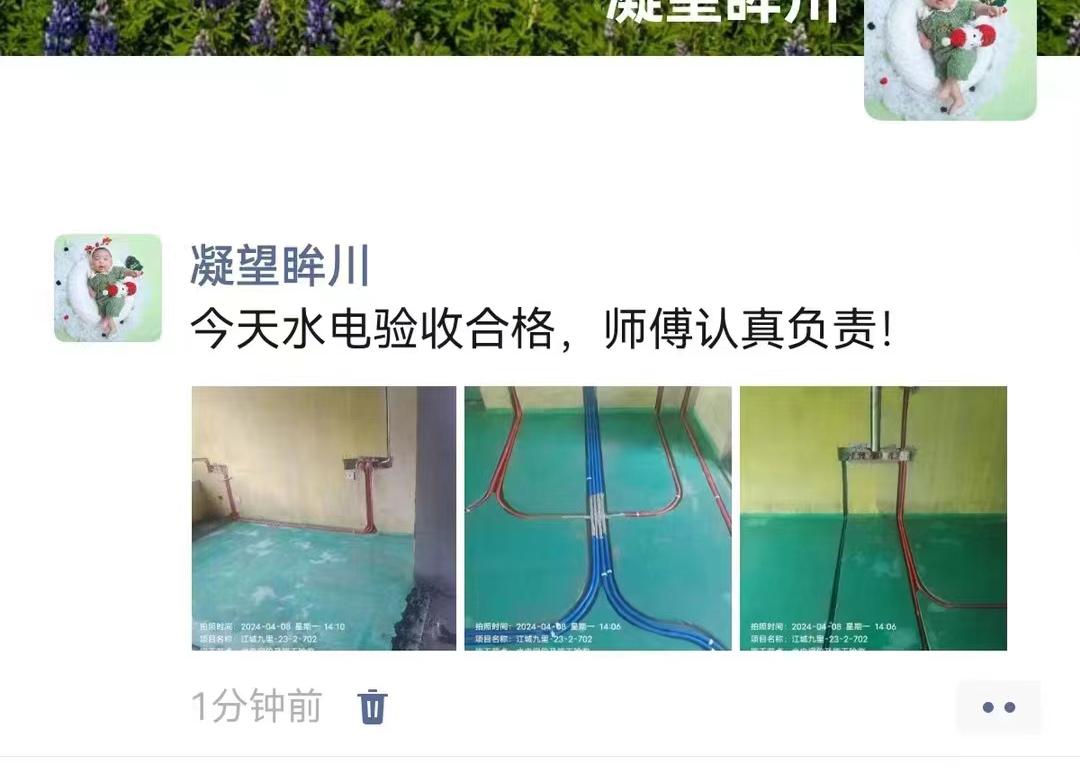
Task: Open the like and comment options button
Action: point(998,707)
